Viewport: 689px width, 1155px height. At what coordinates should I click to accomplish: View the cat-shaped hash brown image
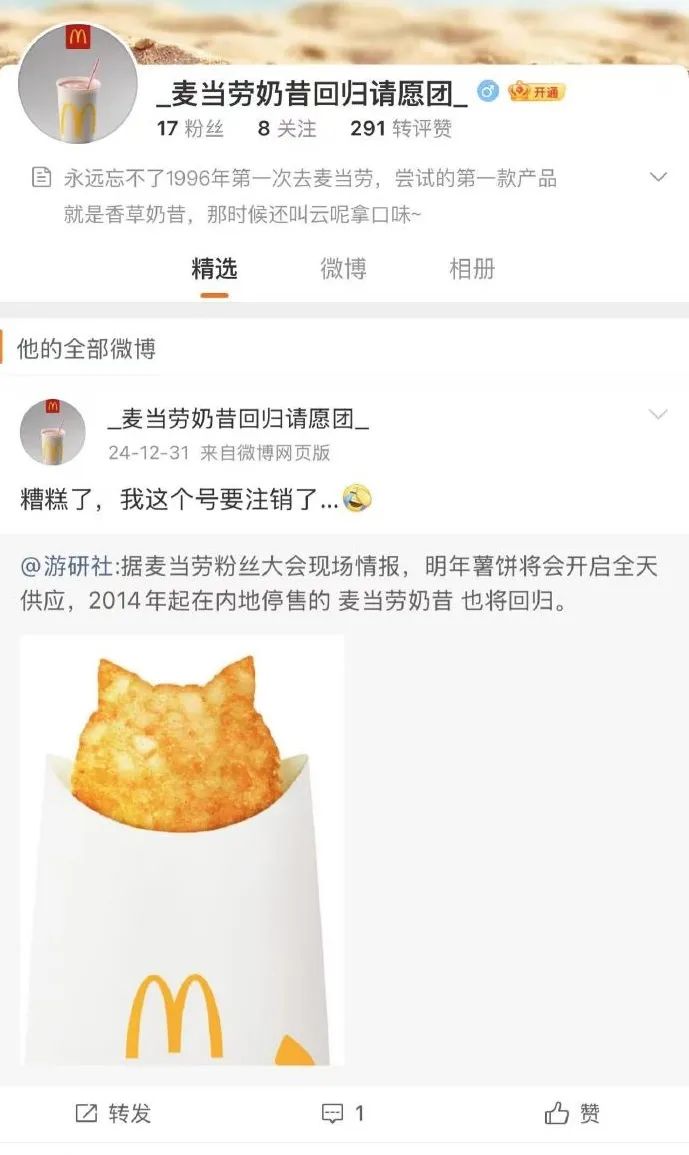pyautogui.click(x=182, y=850)
